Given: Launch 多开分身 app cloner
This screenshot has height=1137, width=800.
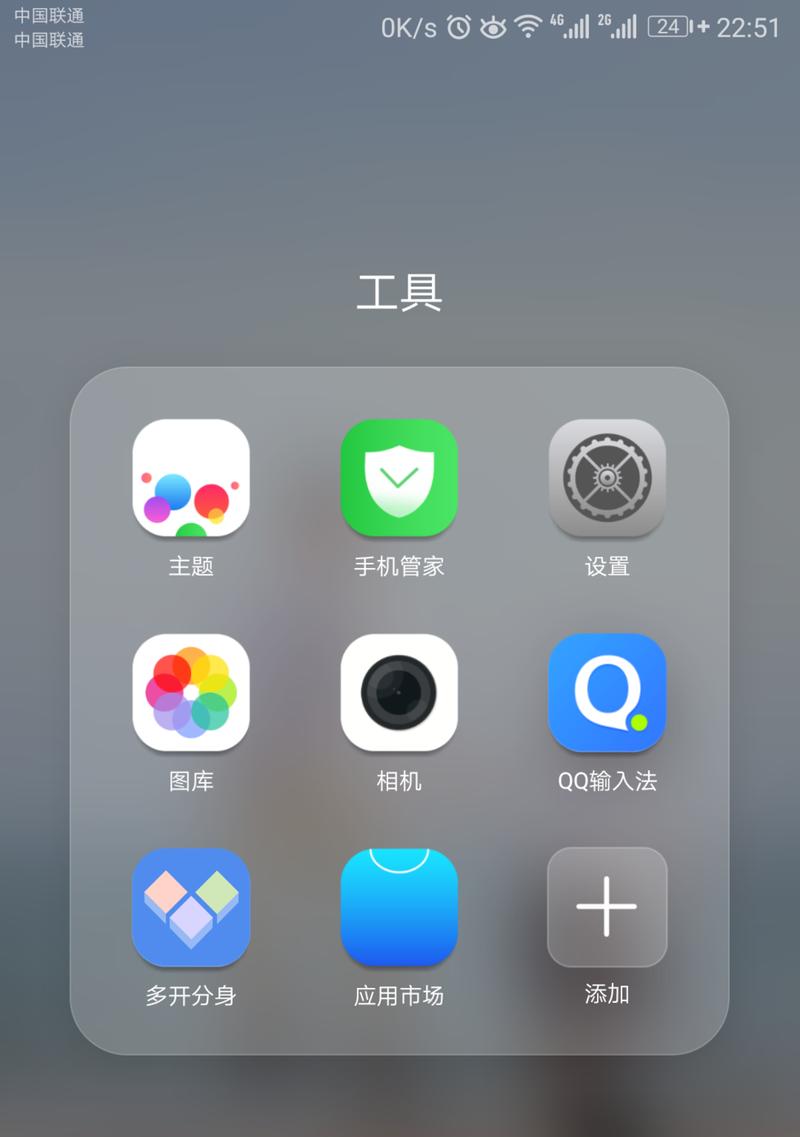Looking at the screenshot, I should [191, 907].
